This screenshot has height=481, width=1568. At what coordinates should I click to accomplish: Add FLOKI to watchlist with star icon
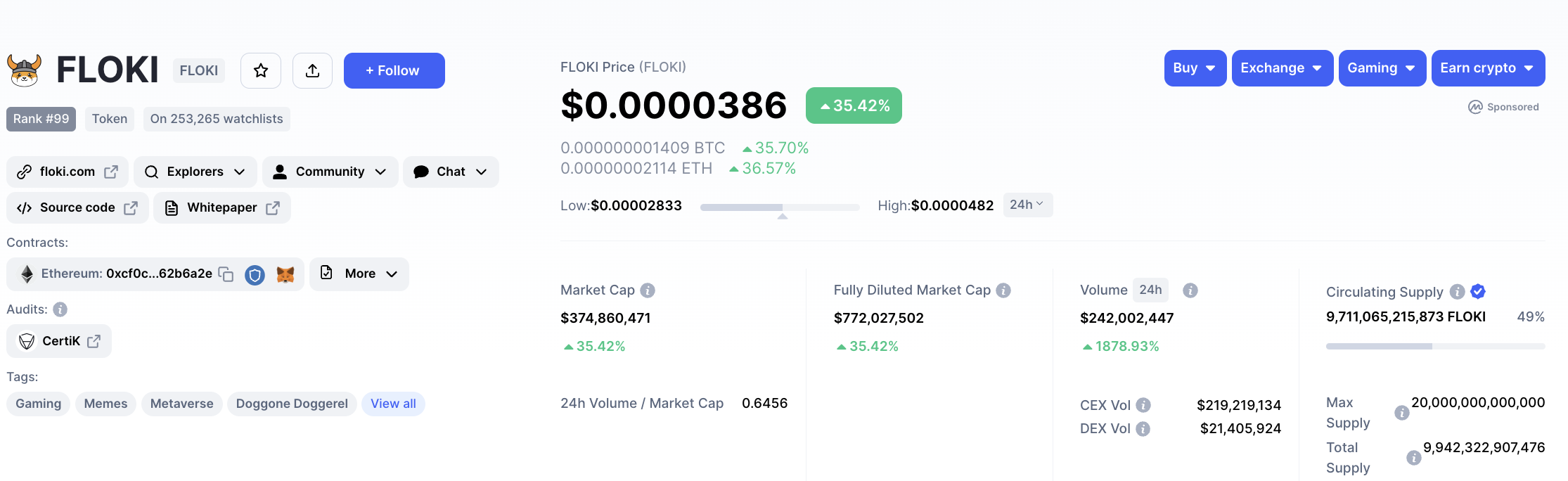261,70
